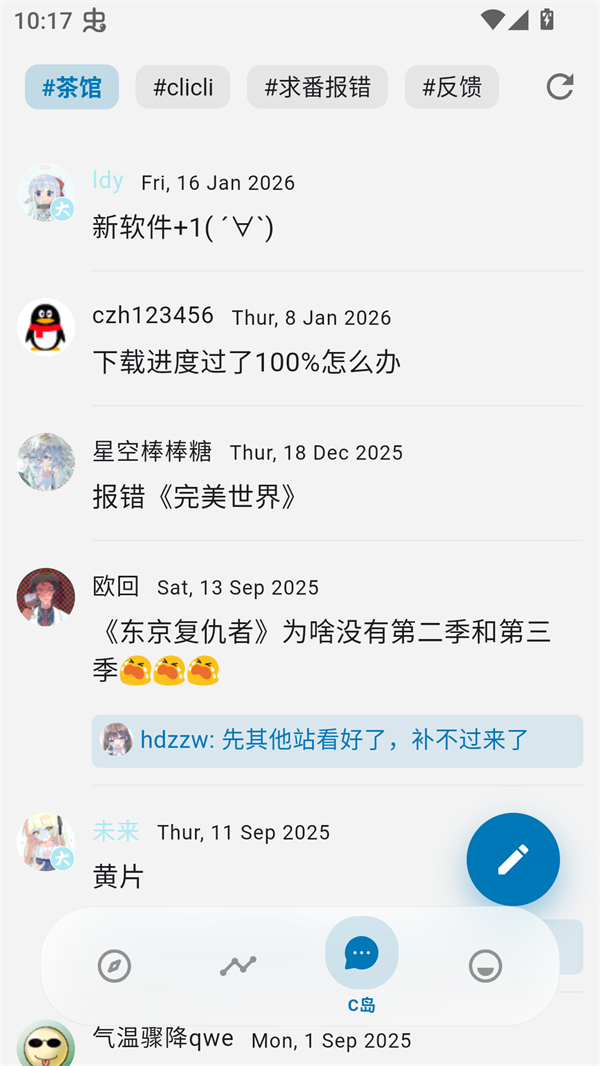This screenshot has height=1066, width=600.
Task: Switch to the #求番报错 chip
Action: coord(317,87)
